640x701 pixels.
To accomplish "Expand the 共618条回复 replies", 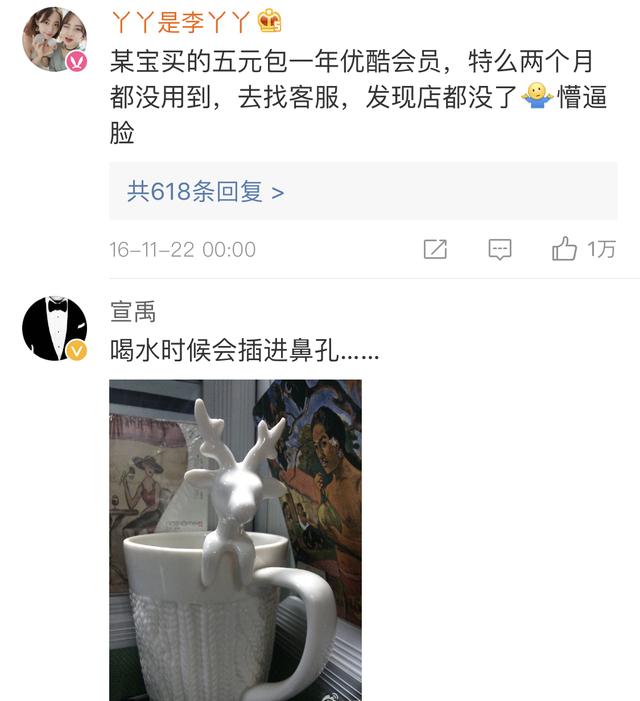I will (205, 191).
